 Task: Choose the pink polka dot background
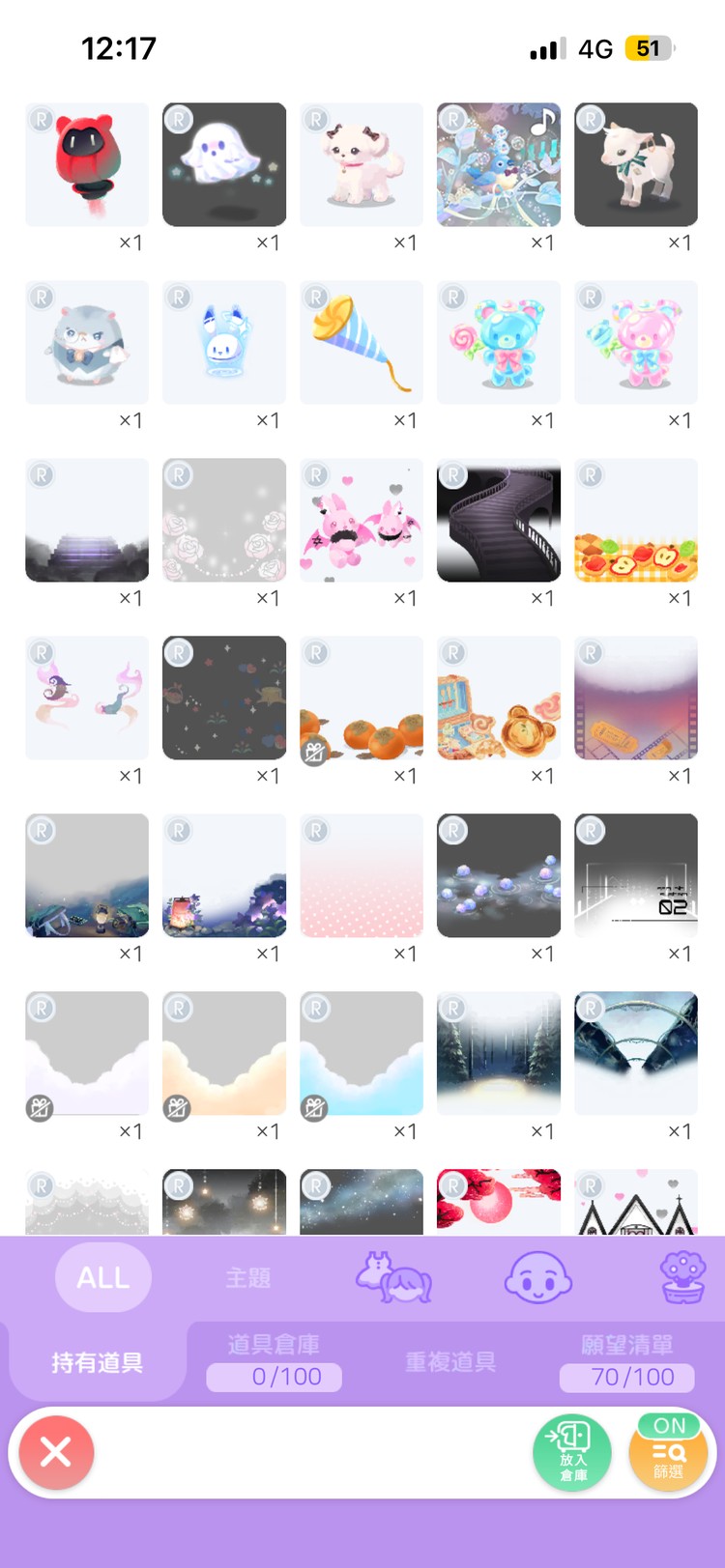tap(362, 875)
